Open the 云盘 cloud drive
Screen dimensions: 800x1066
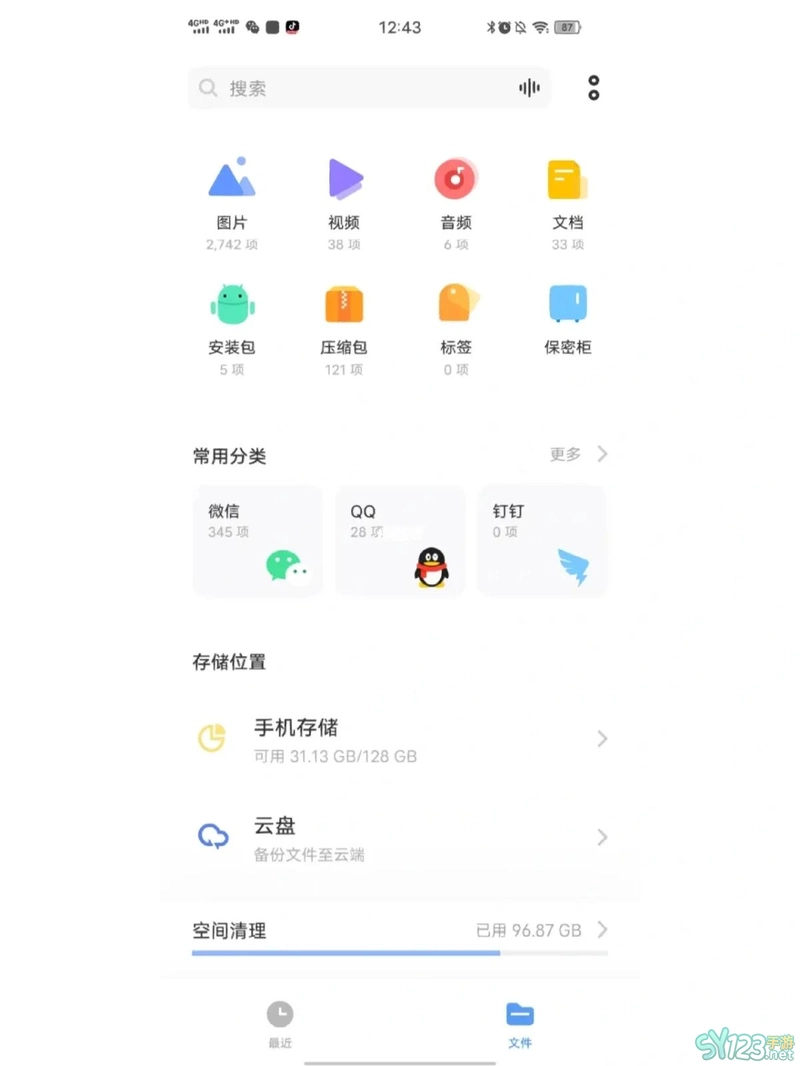click(400, 837)
